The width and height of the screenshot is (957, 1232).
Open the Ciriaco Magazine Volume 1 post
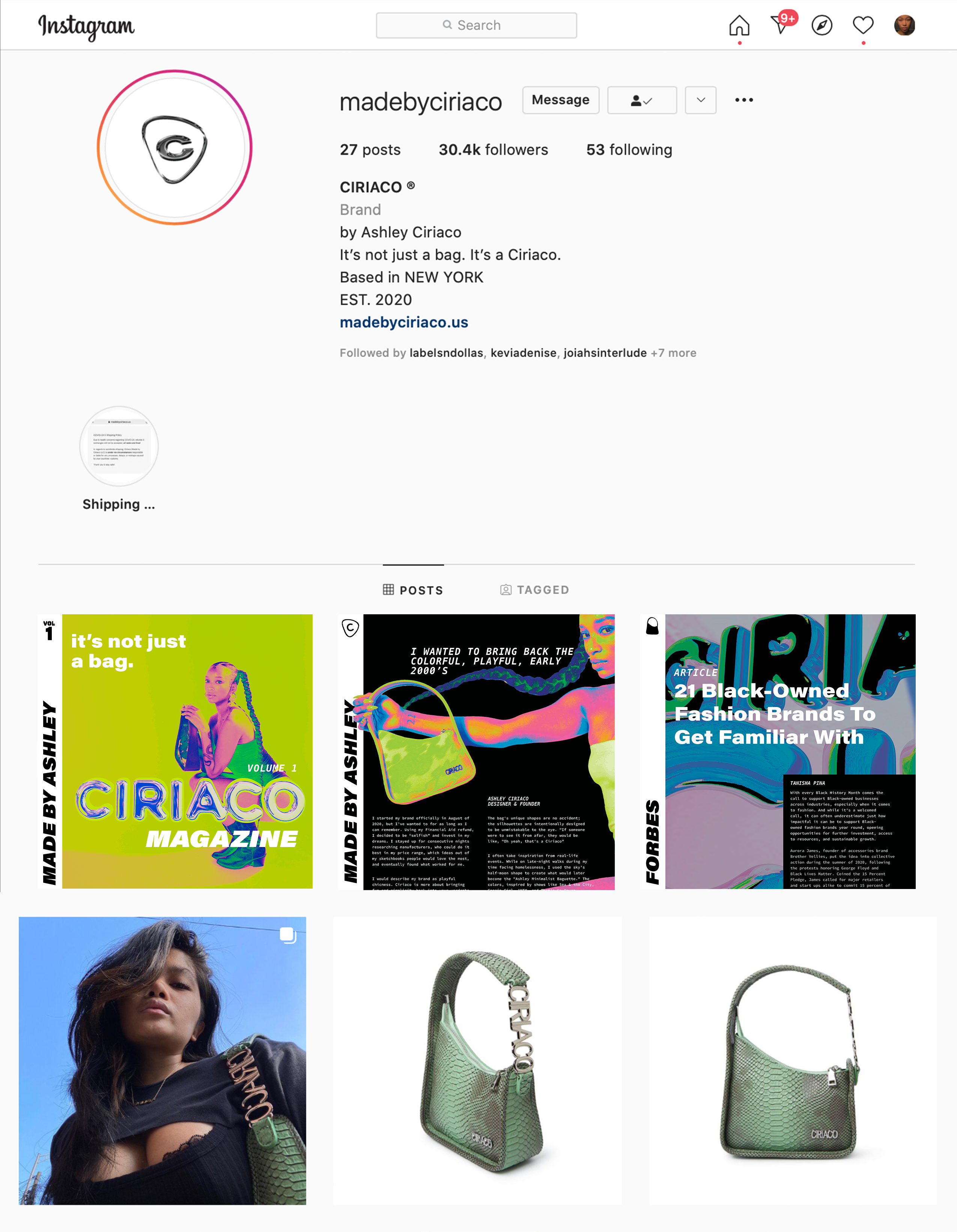point(176,751)
